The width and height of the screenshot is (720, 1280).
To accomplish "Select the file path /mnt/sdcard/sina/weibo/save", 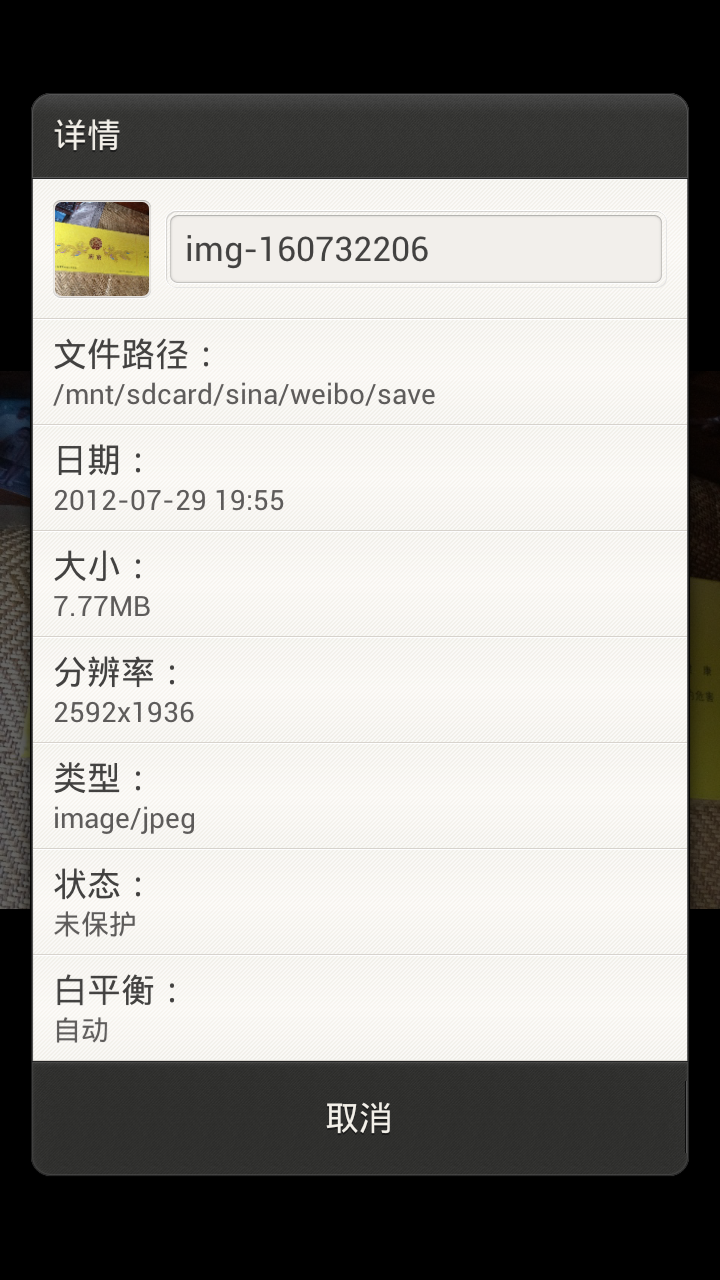I will click(244, 394).
